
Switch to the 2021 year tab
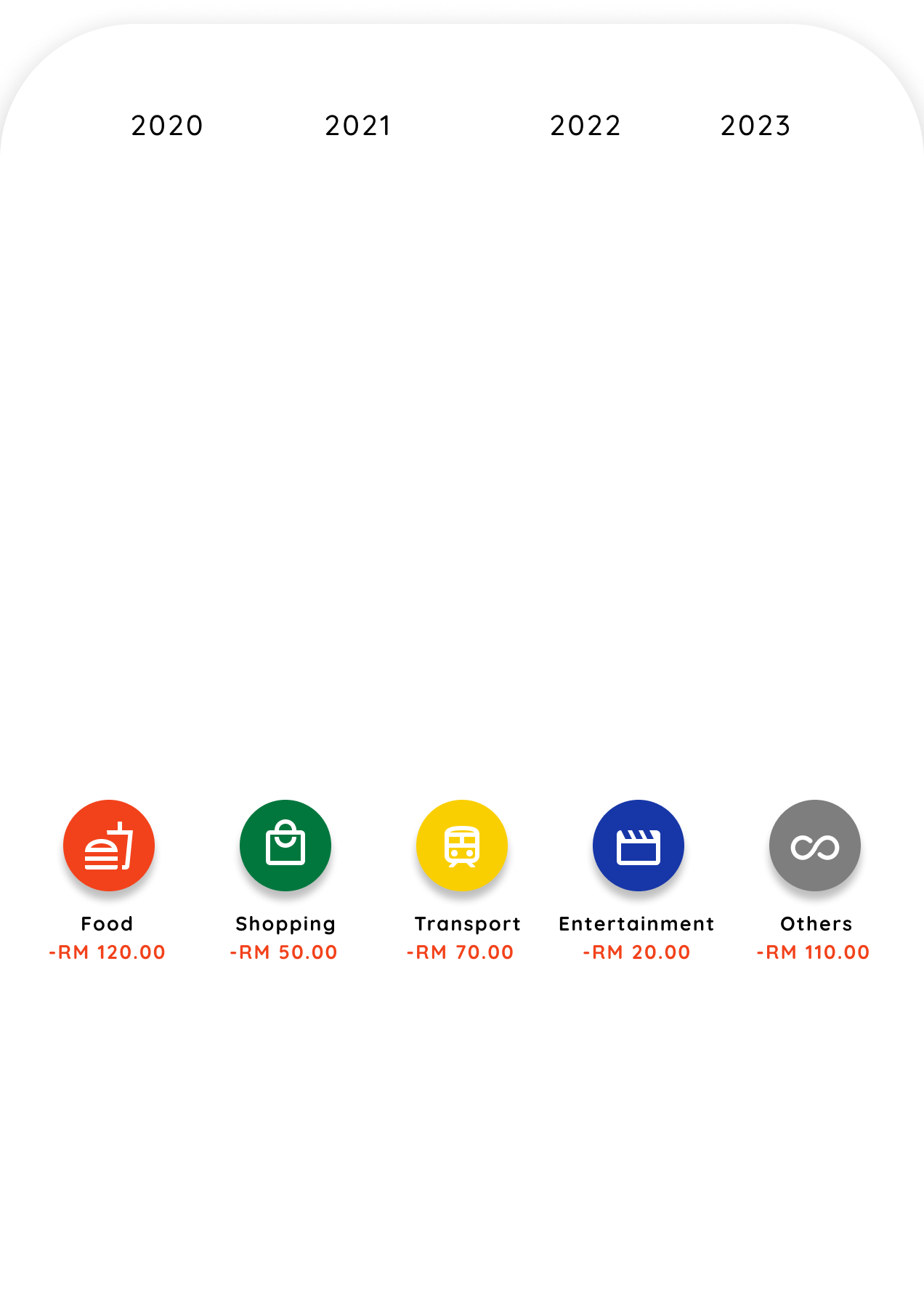(358, 126)
